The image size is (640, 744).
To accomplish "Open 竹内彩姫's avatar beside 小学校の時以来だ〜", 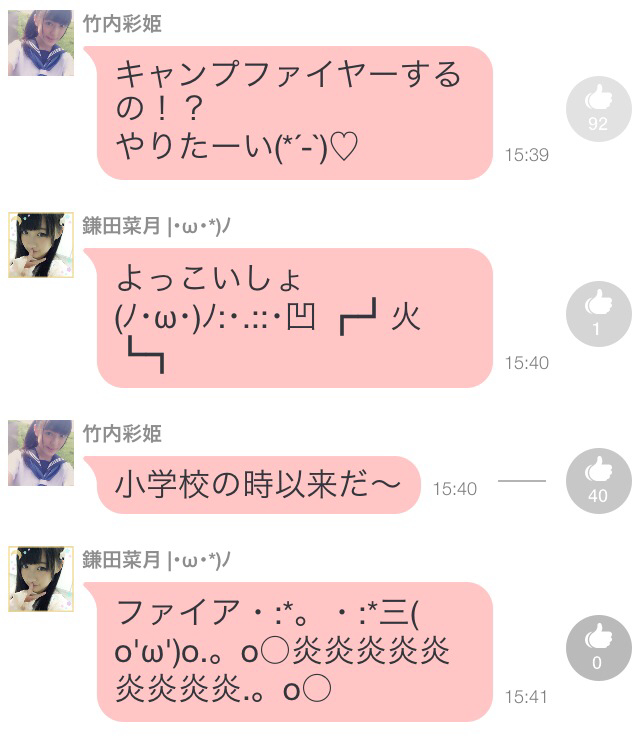I will [41, 453].
